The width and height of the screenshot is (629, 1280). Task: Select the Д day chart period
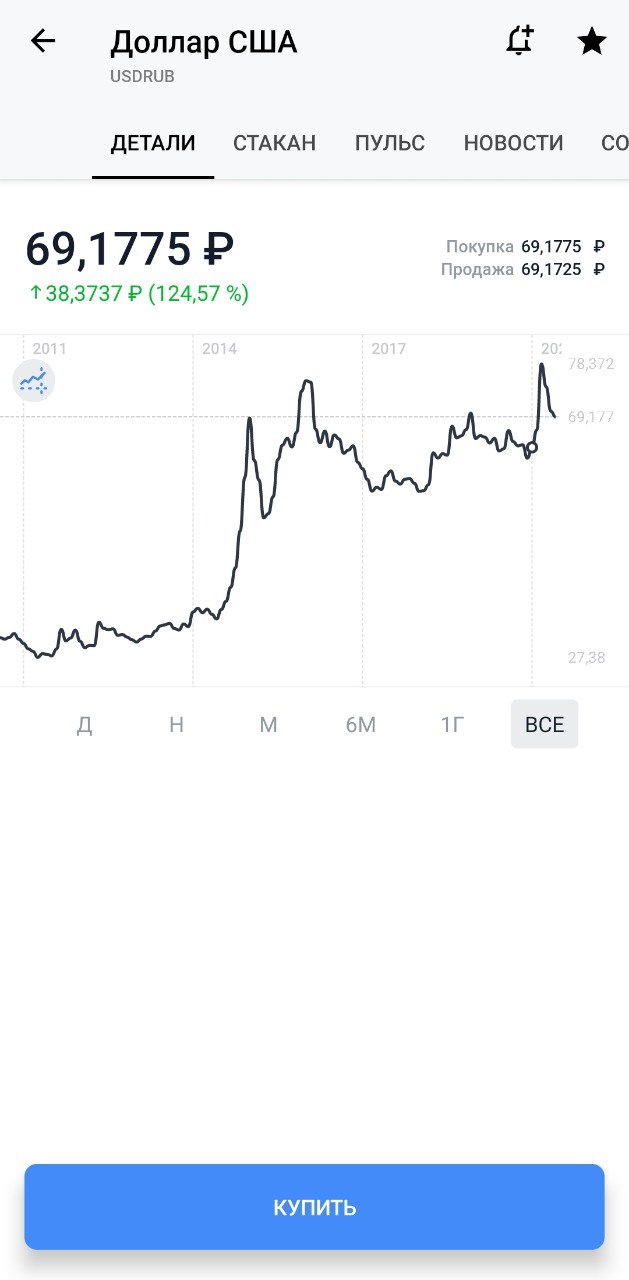click(85, 724)
